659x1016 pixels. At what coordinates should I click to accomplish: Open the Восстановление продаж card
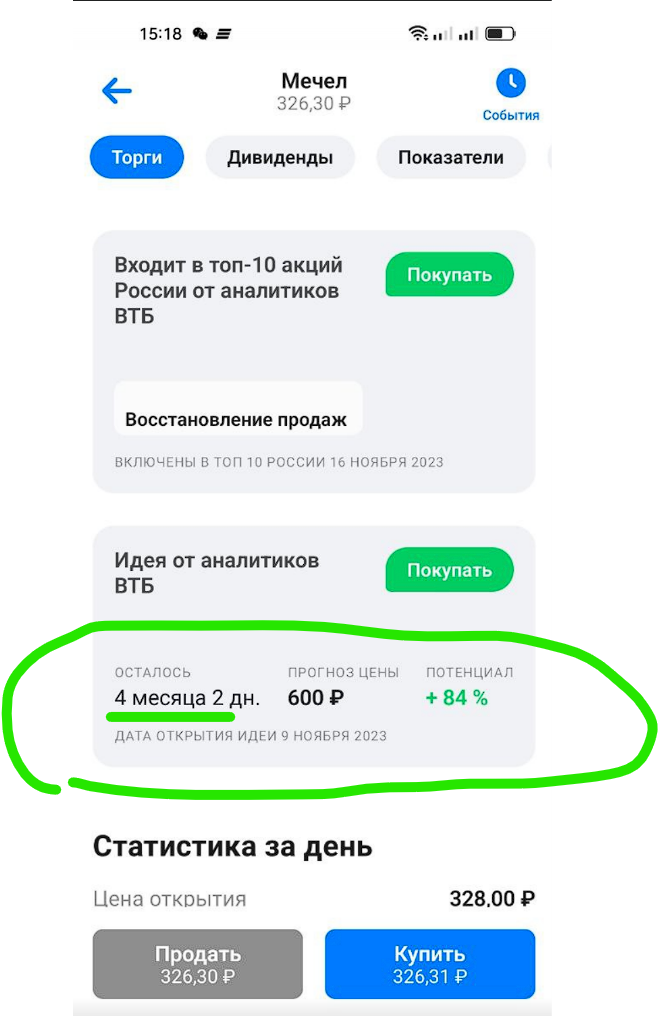coord(237,409)
